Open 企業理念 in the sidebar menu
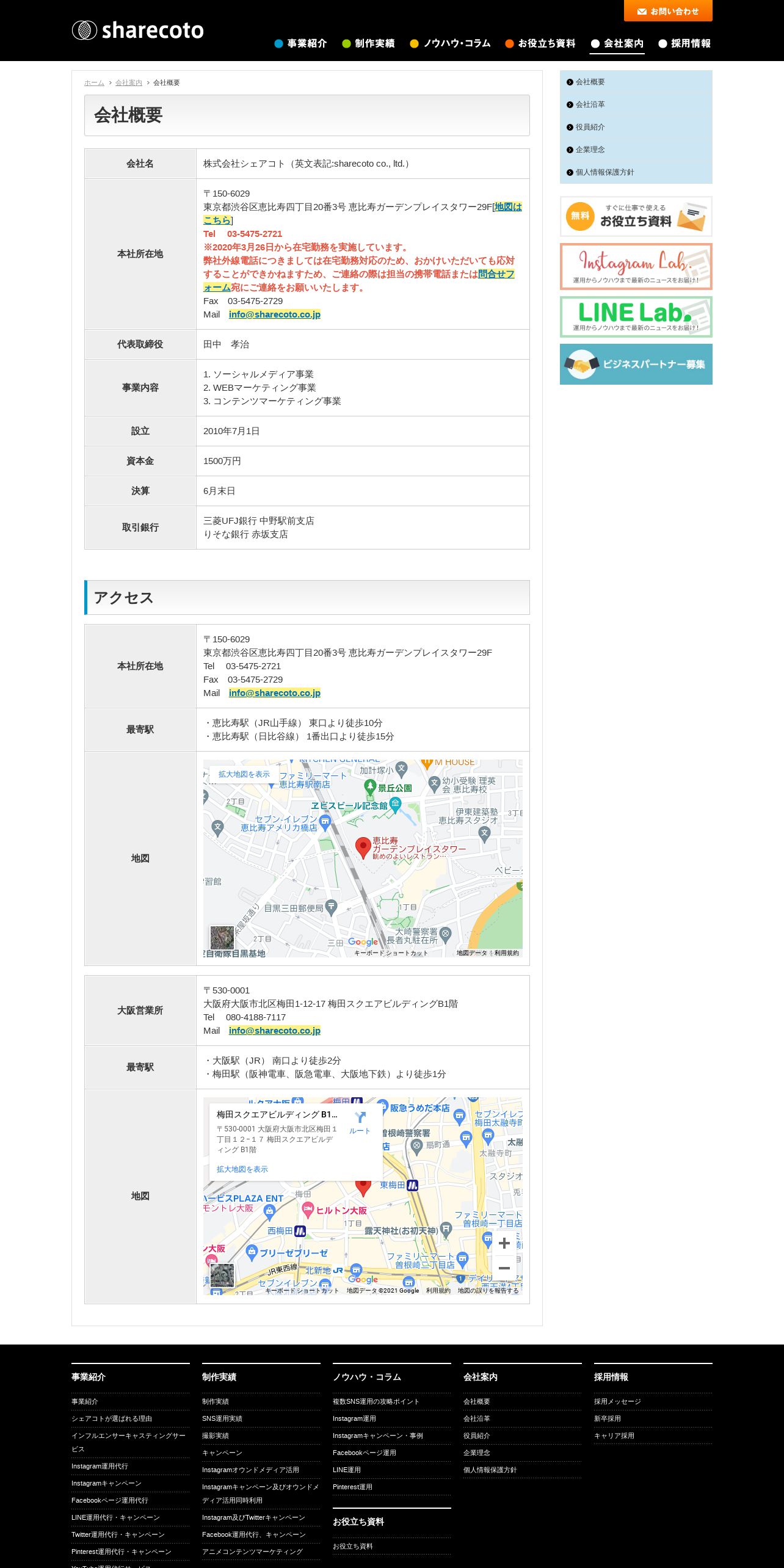 click(590, 150)
